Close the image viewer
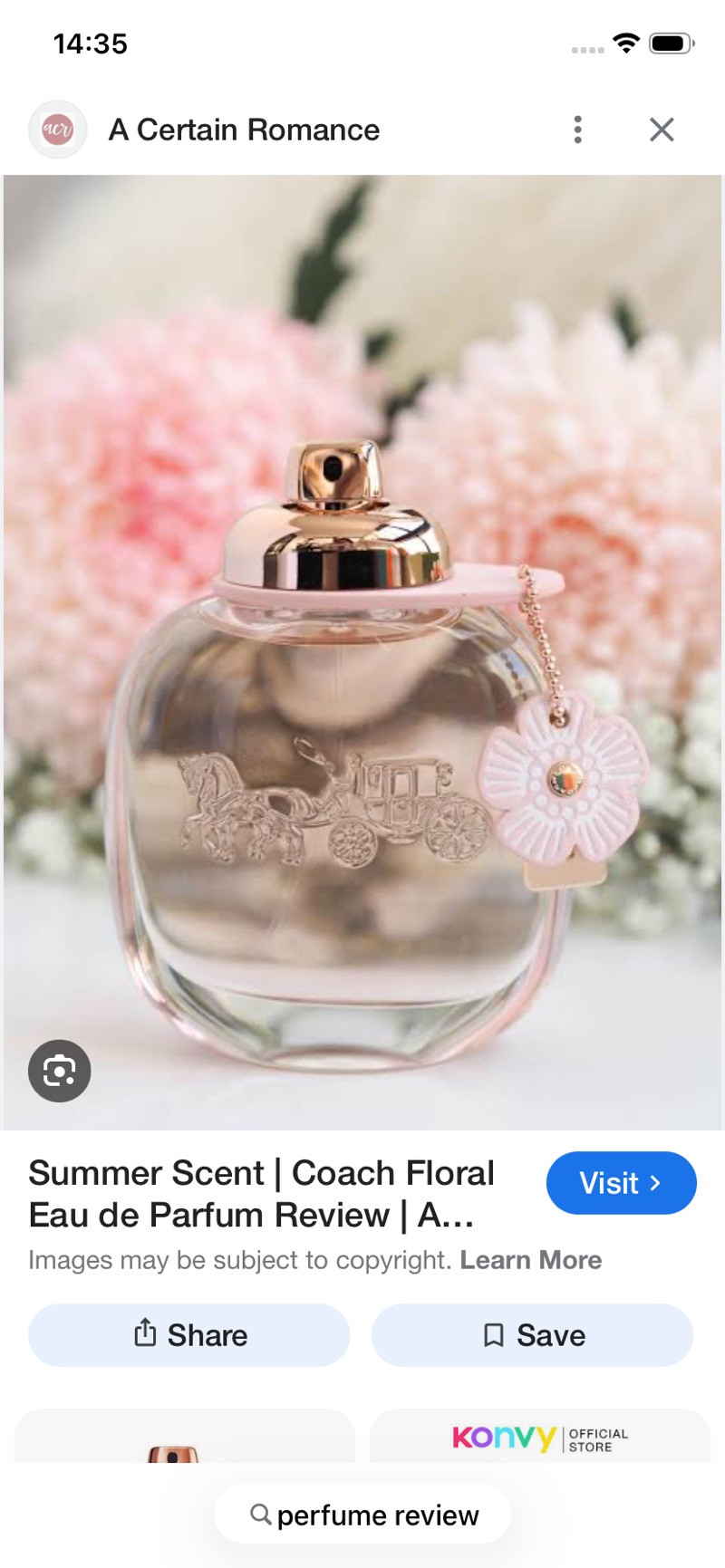This screenshot has height=1568, width=725. [662, 130]
